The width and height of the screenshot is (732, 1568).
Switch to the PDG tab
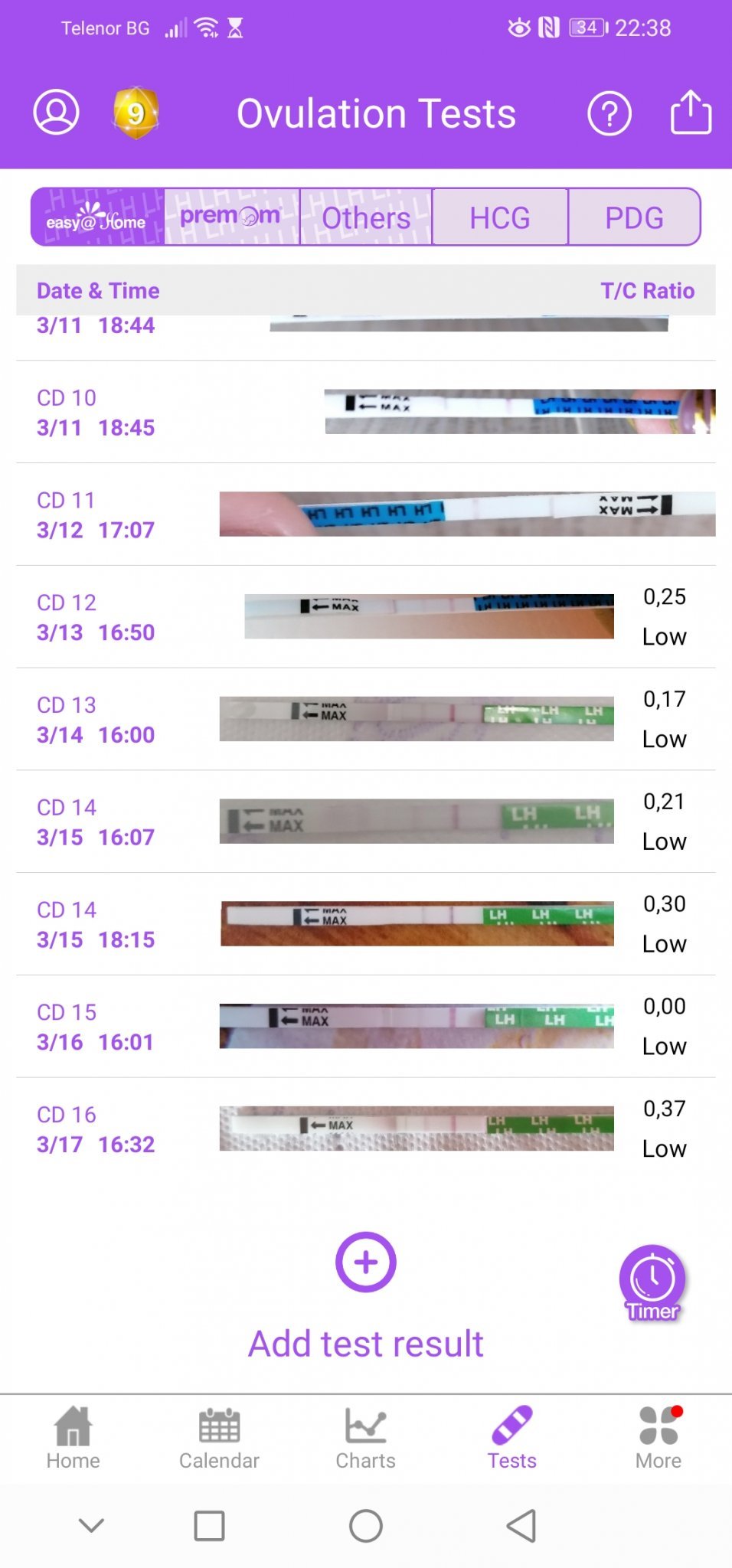634,217
